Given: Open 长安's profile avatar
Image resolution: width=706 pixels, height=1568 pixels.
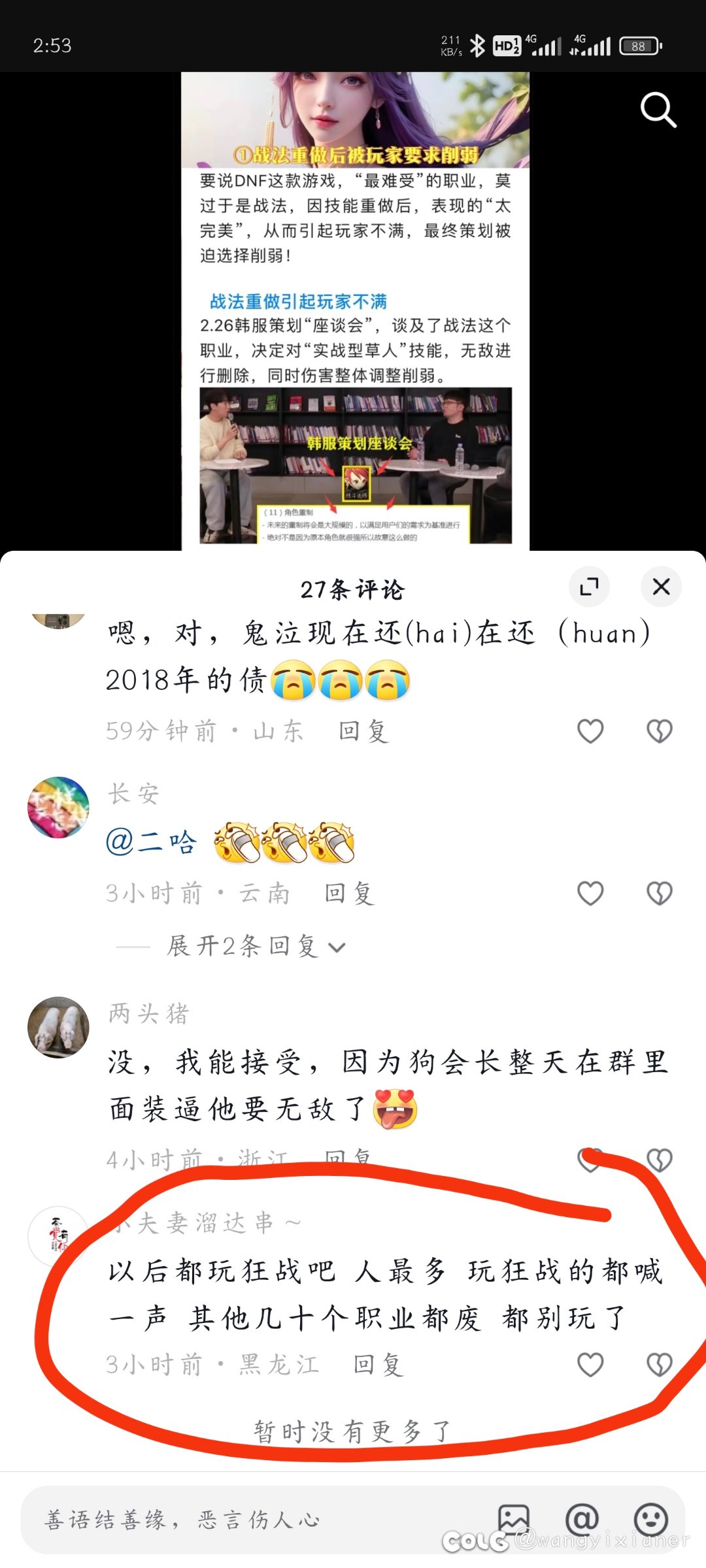Looking at the screenshot, I should [x=58, y=808].
